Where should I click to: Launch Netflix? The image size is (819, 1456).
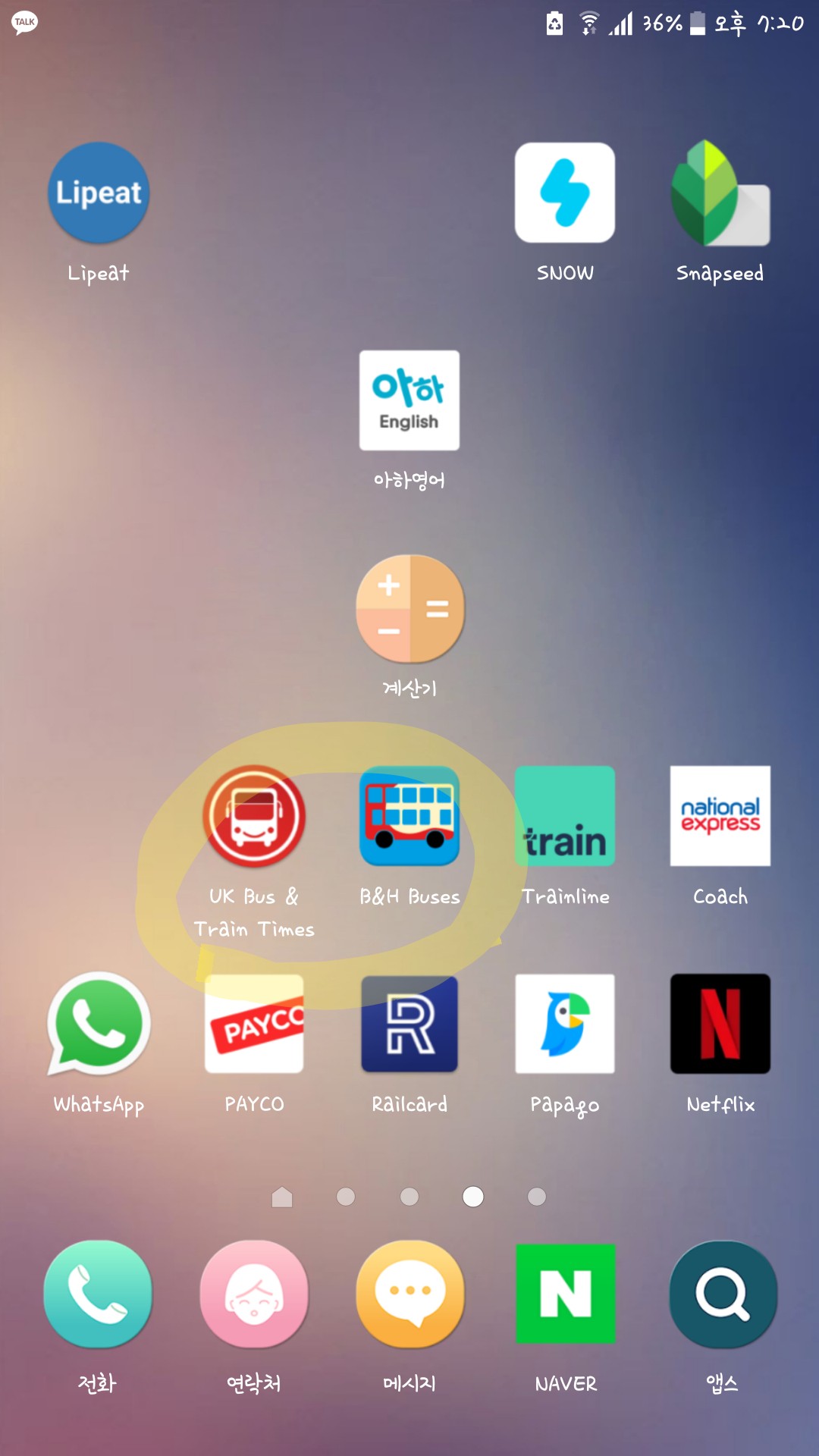pyautogui.click(x=720, y=1024)
